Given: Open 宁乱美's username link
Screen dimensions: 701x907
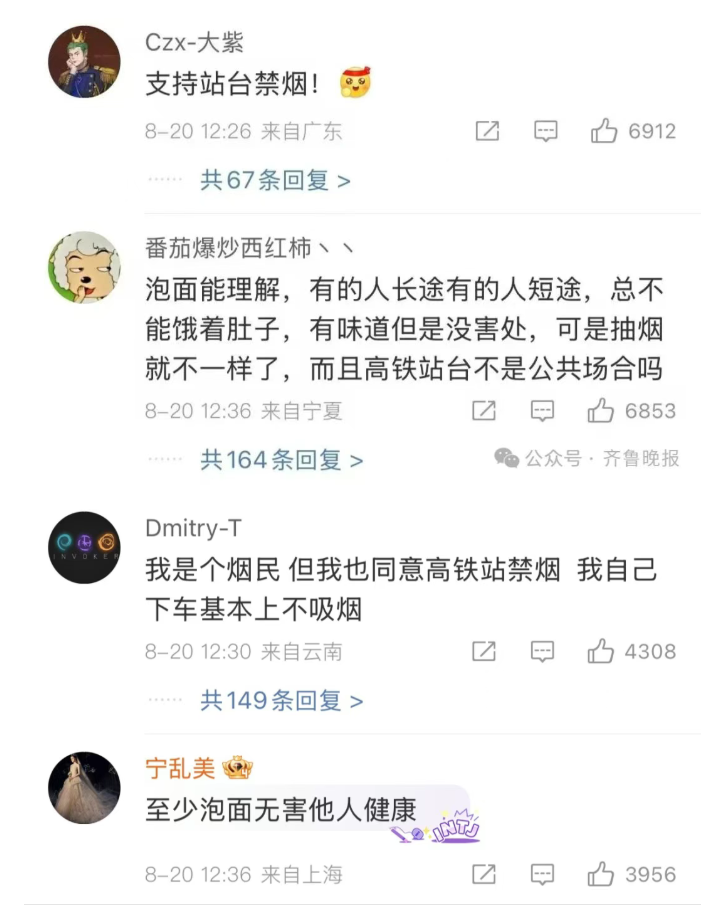Looking at the screenshot, I should tap(180, 768).
